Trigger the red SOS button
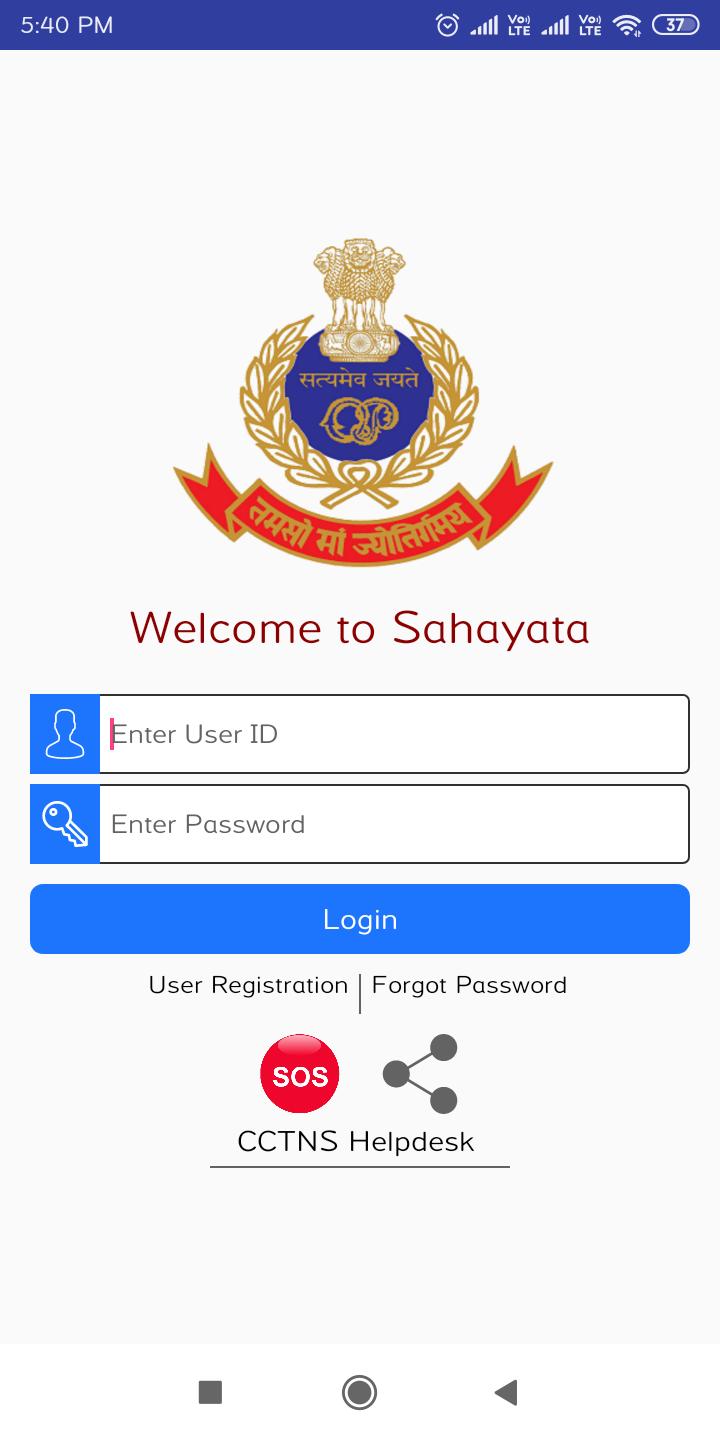 (300, 1074)
